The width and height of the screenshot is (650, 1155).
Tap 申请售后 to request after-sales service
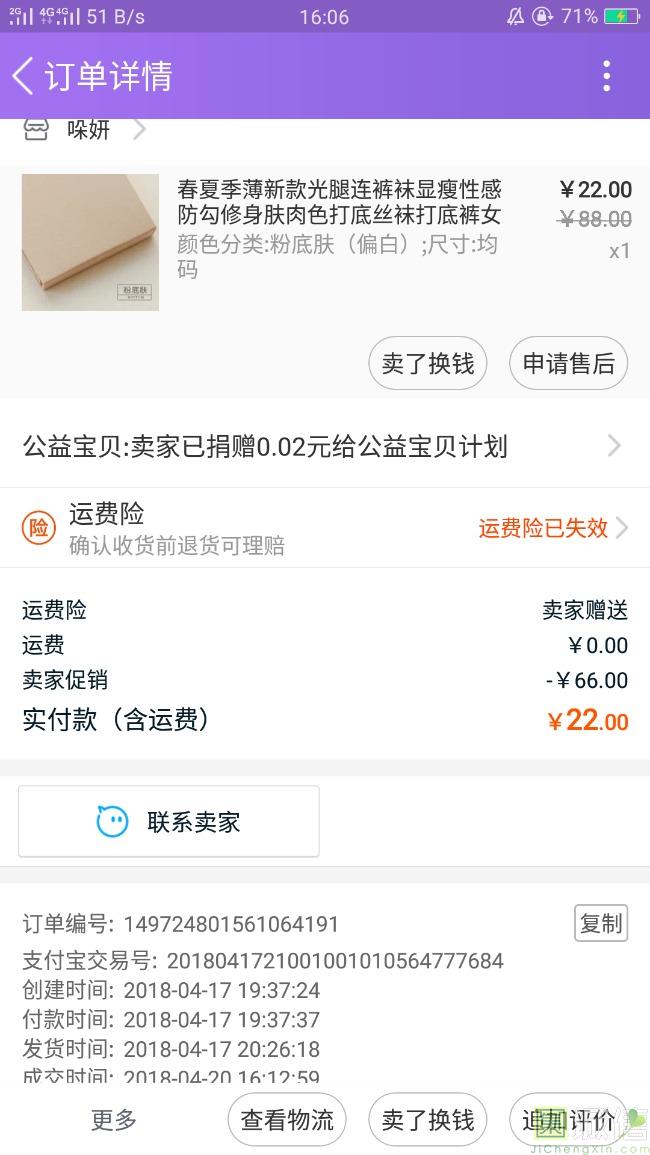(x=568, y=363)
